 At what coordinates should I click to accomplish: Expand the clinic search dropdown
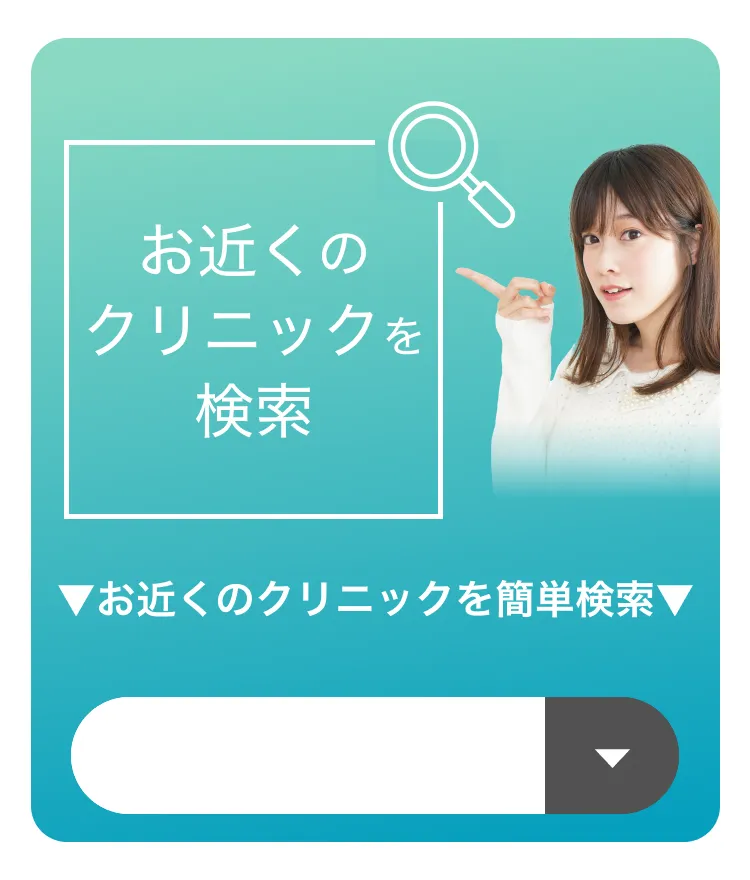[x=611, y=756]
